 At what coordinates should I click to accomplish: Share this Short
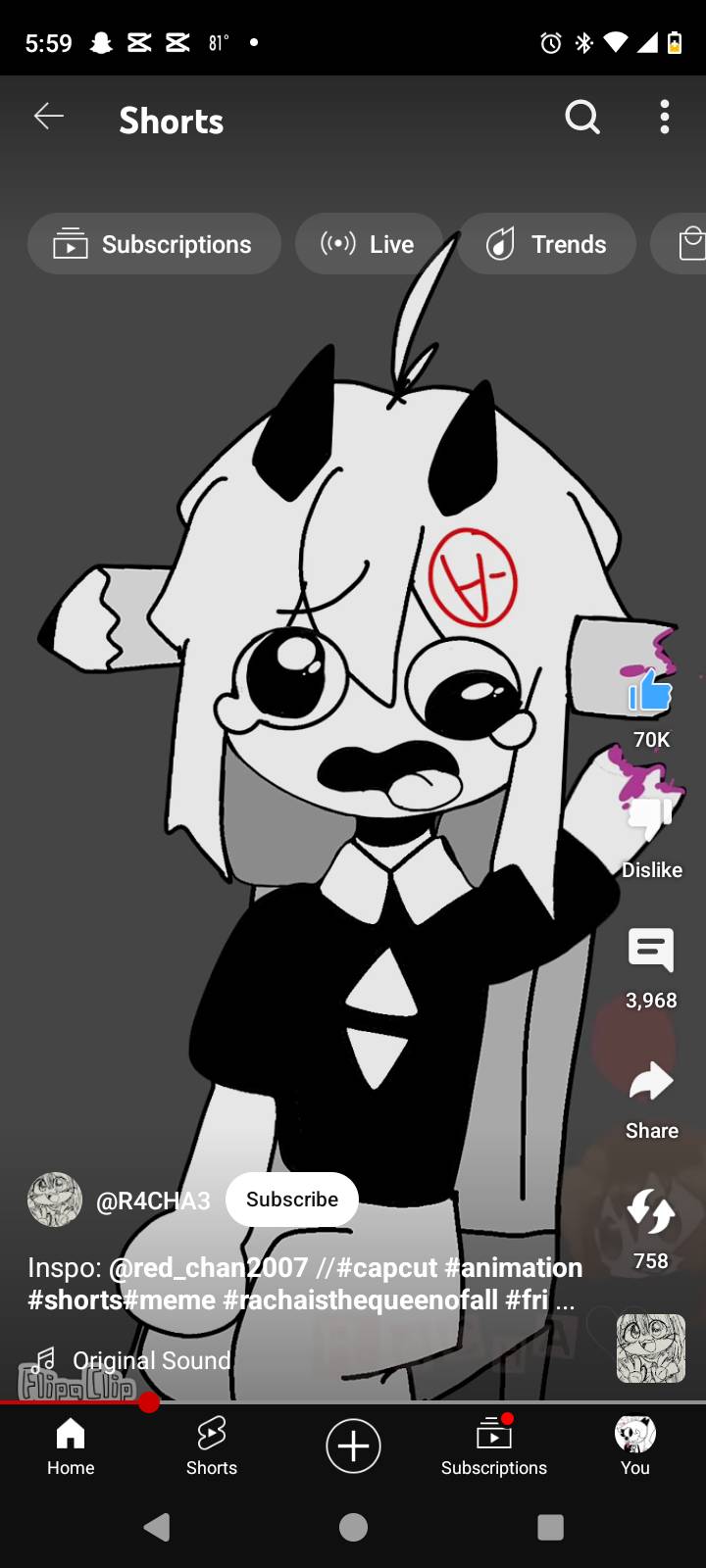pos(650,1083)
